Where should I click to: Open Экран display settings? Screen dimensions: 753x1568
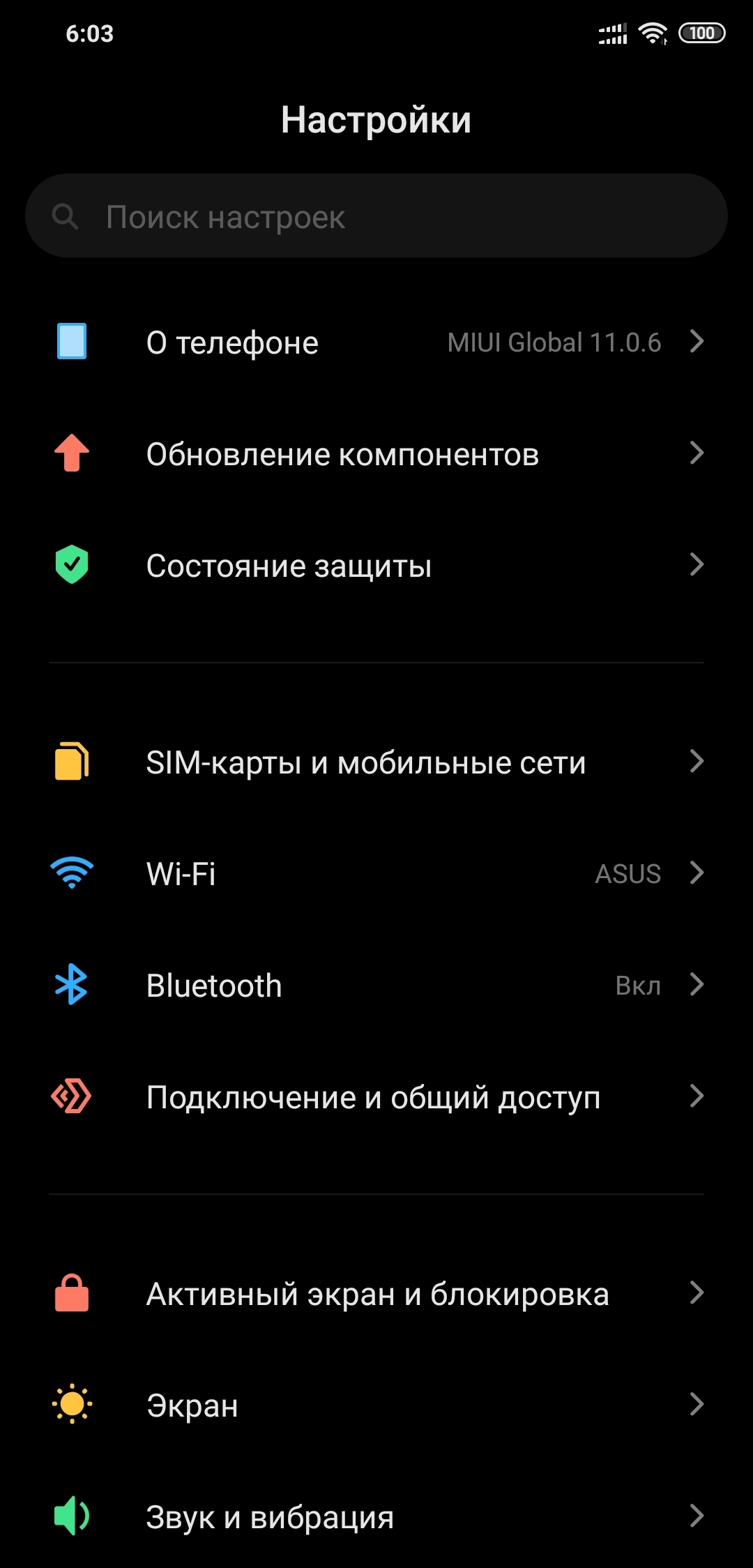(x=376, y=1405)
